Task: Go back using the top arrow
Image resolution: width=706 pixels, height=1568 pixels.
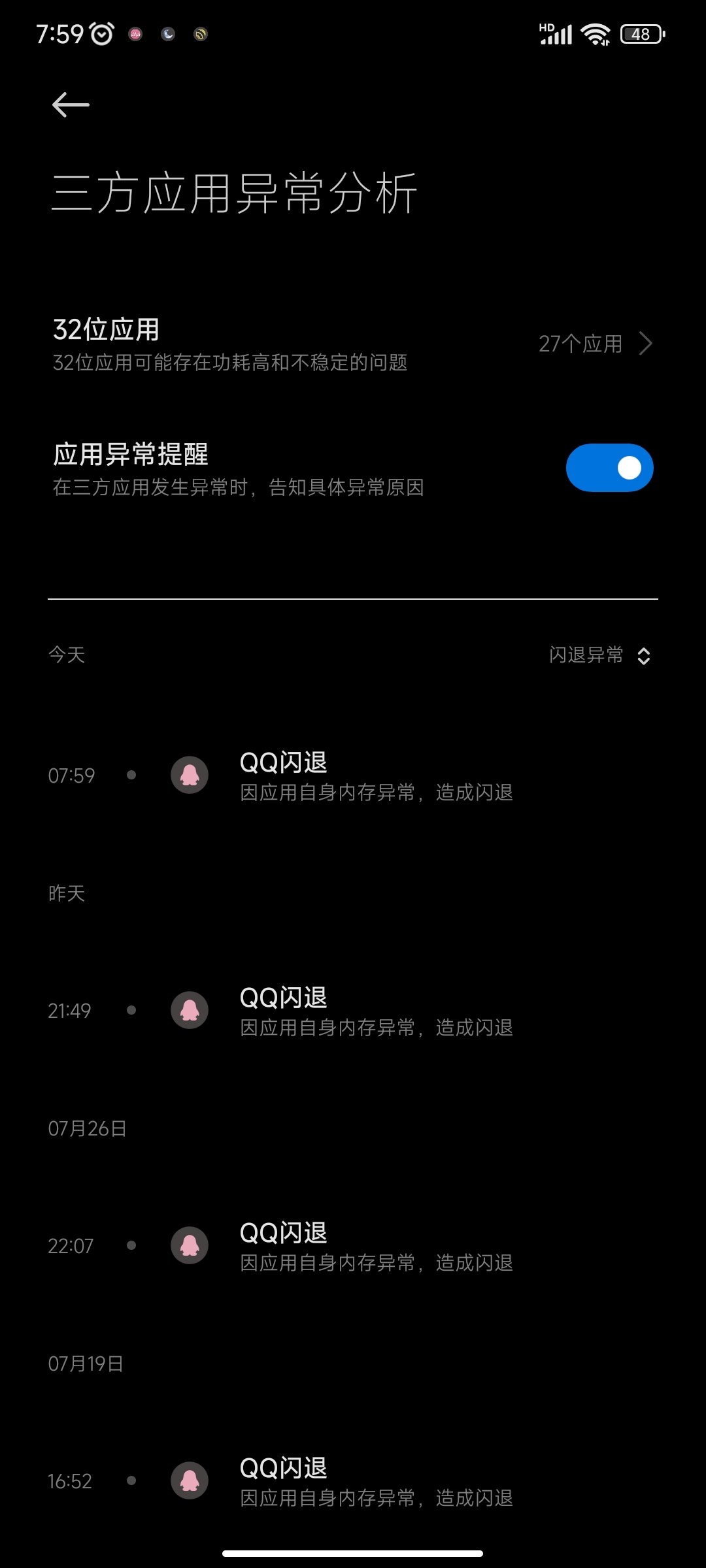Action: [71, 105]
